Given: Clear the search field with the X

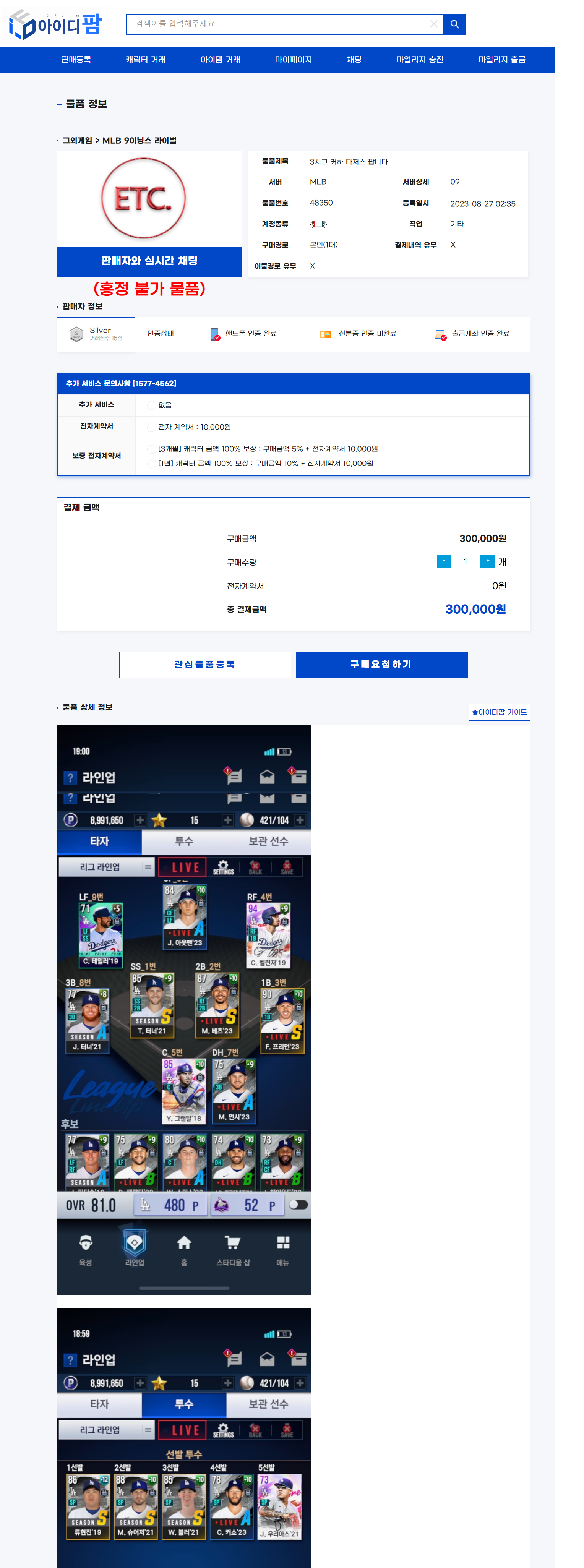Looking at the screenshot, I should [x=433, y=24].
